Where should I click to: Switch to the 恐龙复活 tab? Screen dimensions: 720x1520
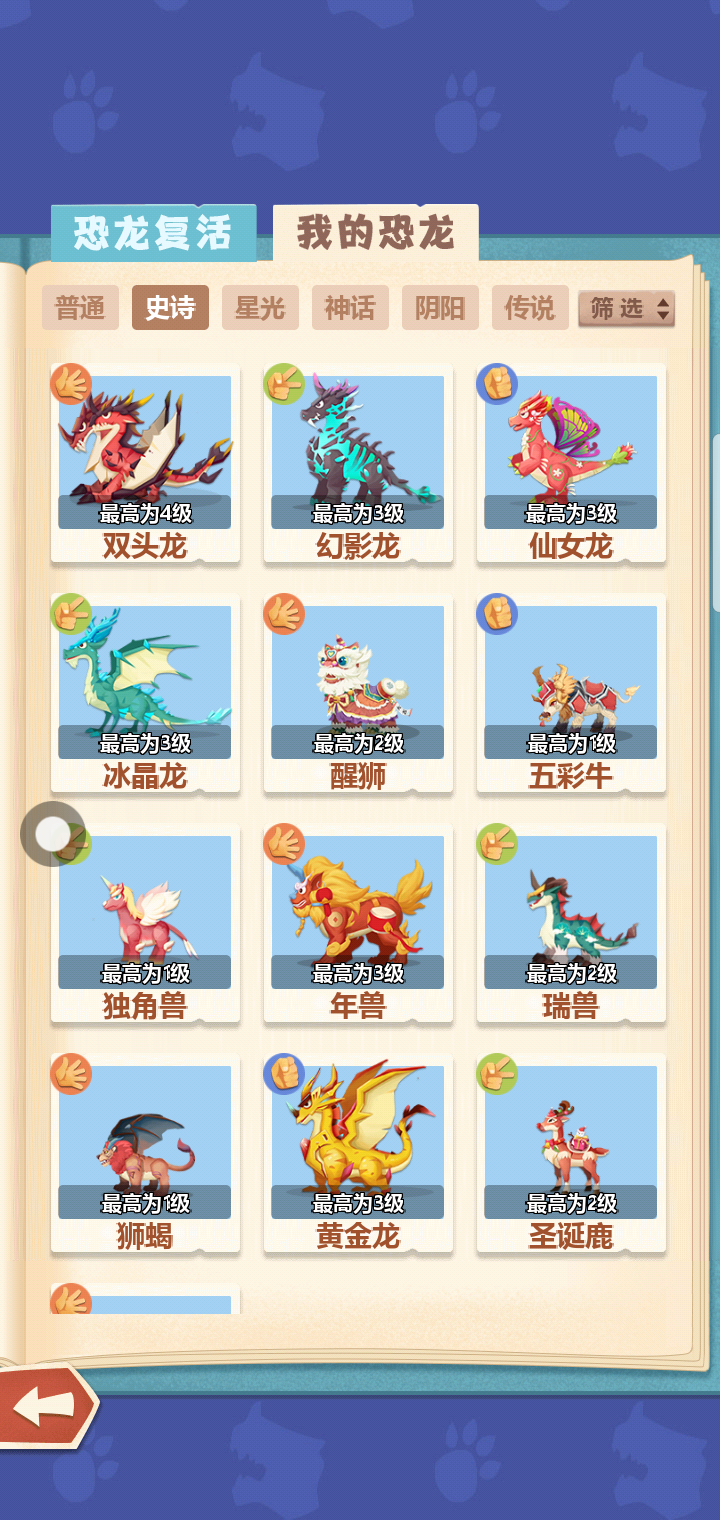pyautogui.click(x=153, y=233)
